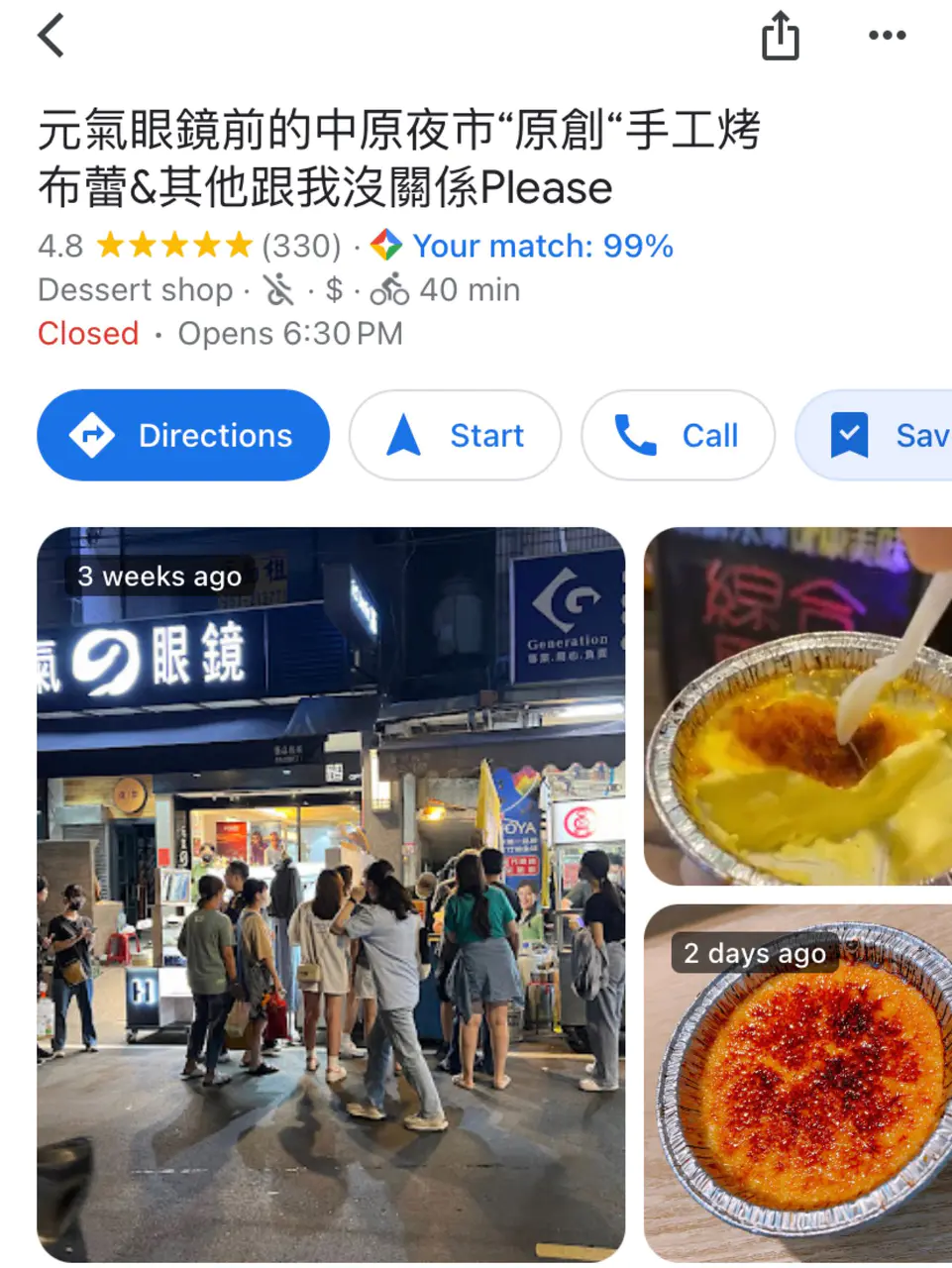This screenshot has width=952, height=1268.
Task: Tap Your match: 99% for details
Action: pos(525,246)
